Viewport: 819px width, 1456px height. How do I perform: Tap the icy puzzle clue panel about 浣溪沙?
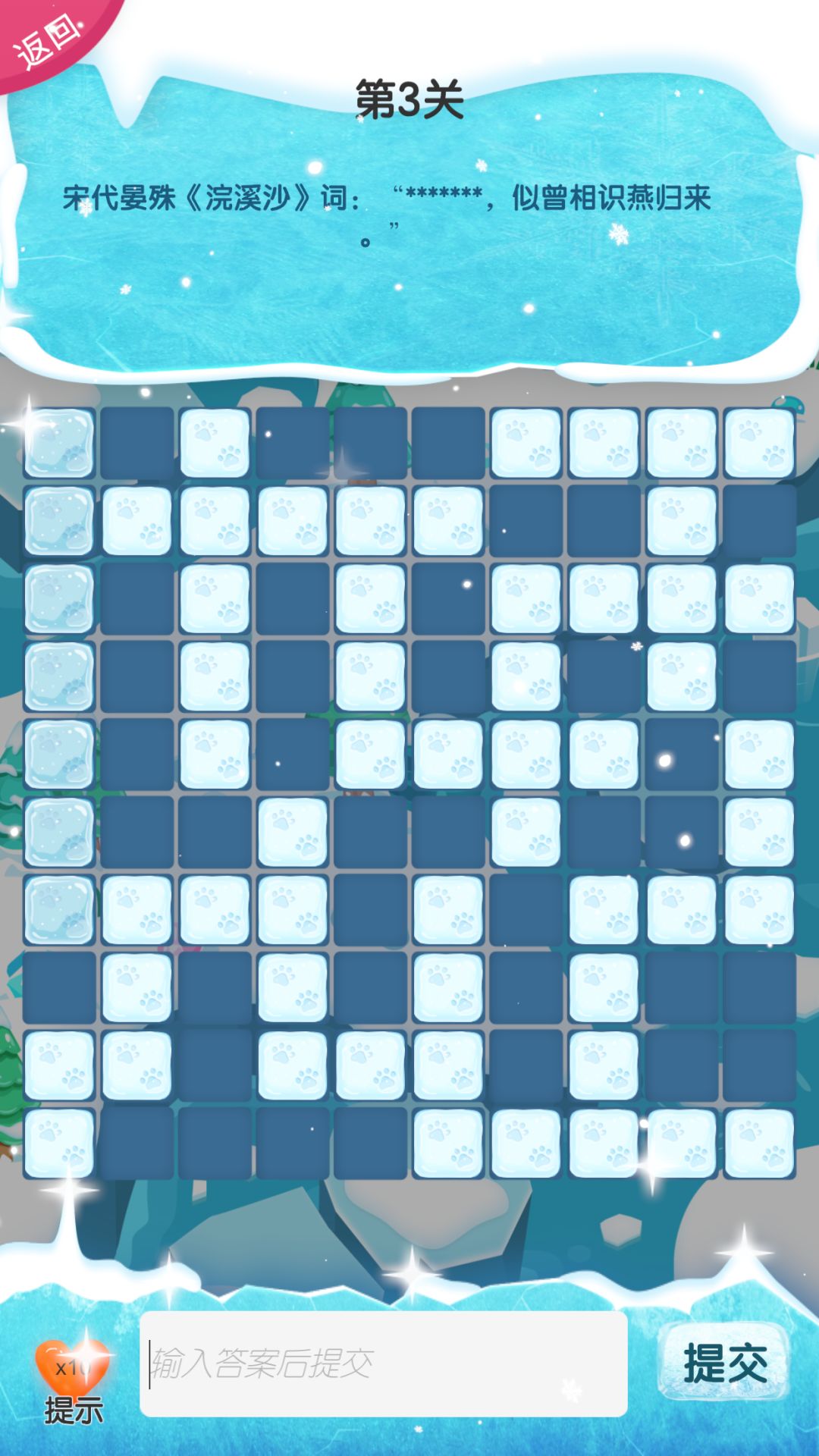pyautogui.click(x=409, y=212)
